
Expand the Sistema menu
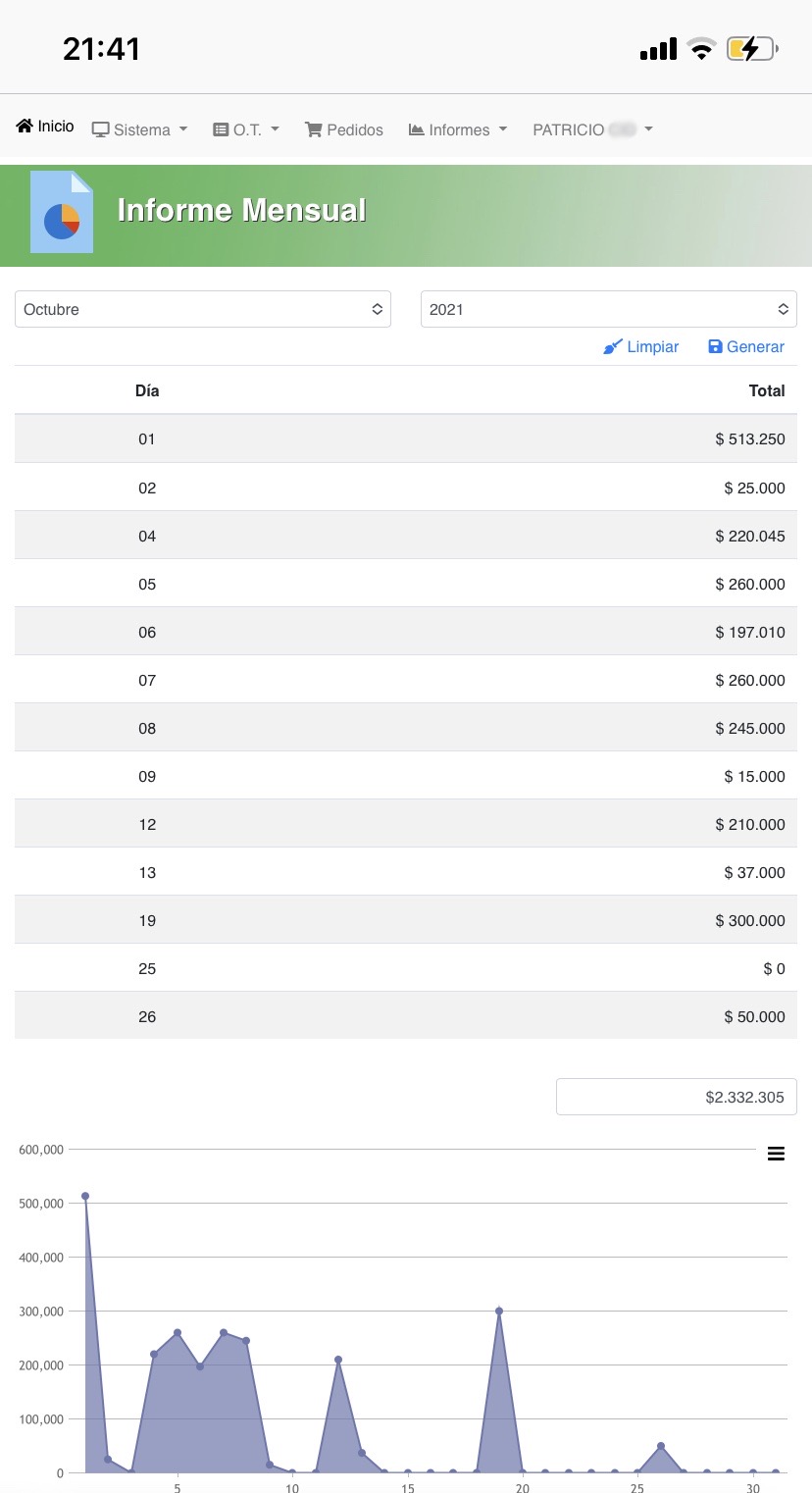[139, 129]
